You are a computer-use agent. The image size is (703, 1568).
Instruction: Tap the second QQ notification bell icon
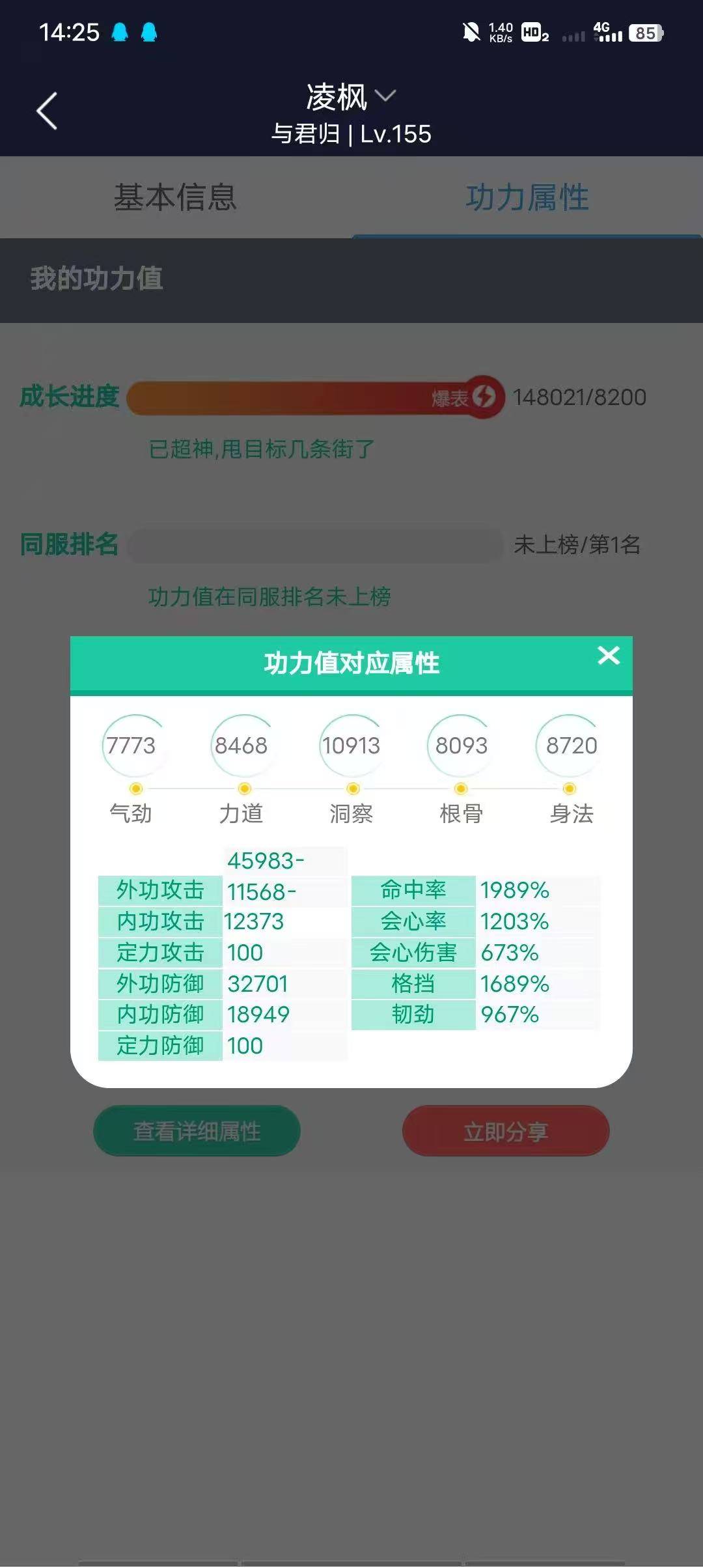(150, 31)
